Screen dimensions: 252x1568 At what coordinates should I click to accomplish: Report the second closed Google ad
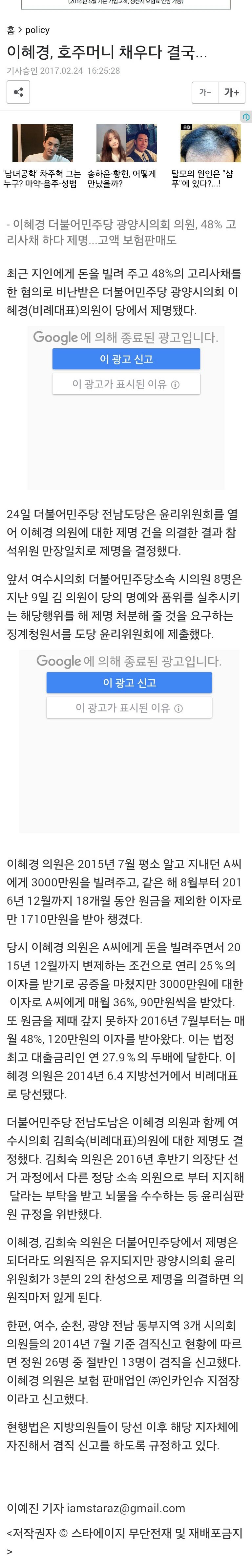pos(129,682)
